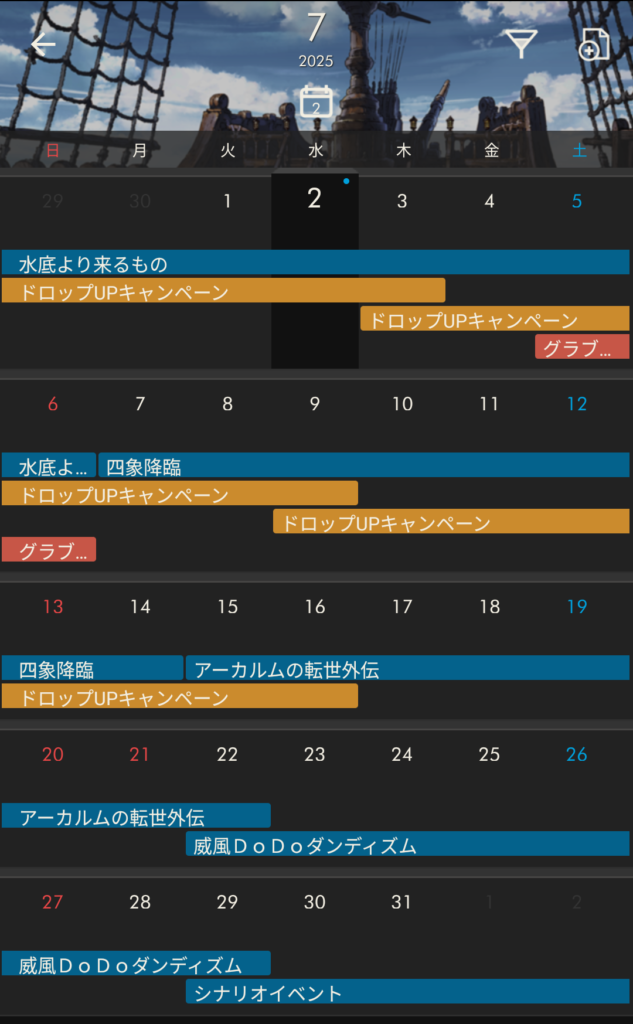This screenshot has width=633, height=1024.
Task: Open アーカルムの転世外伝 event in the July 13 week
Action: [x=407, y=669]
